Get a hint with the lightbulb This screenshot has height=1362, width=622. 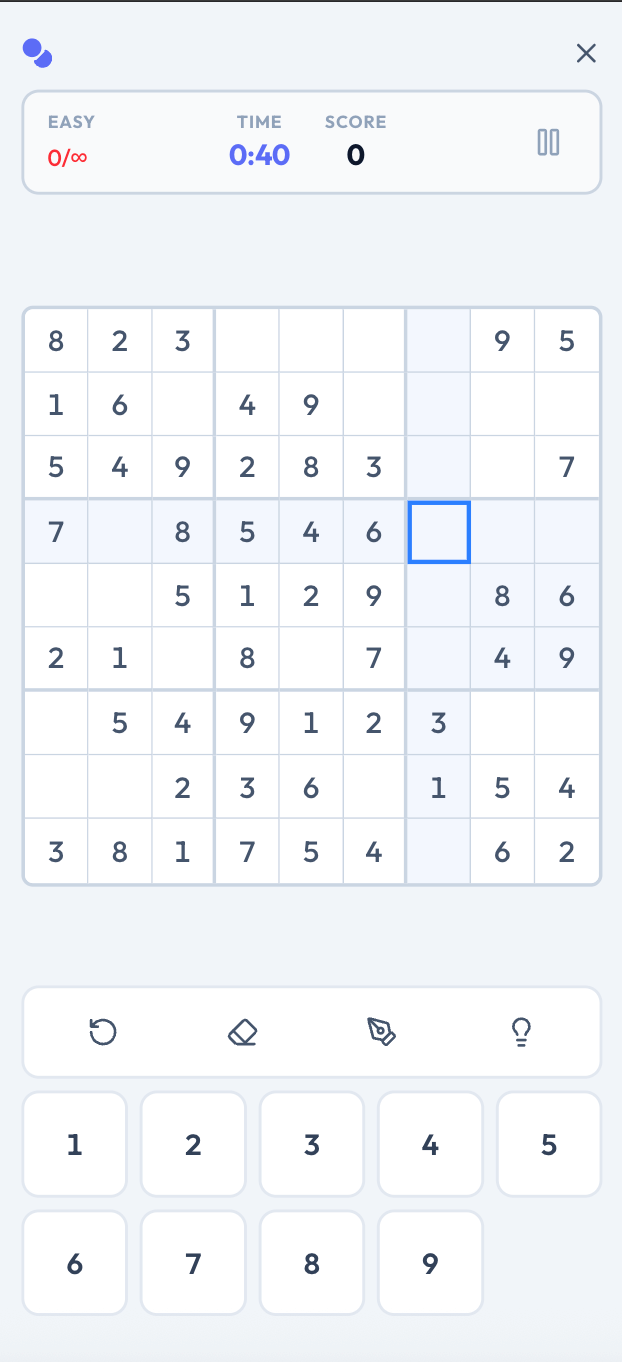(x=520, y=1031)
